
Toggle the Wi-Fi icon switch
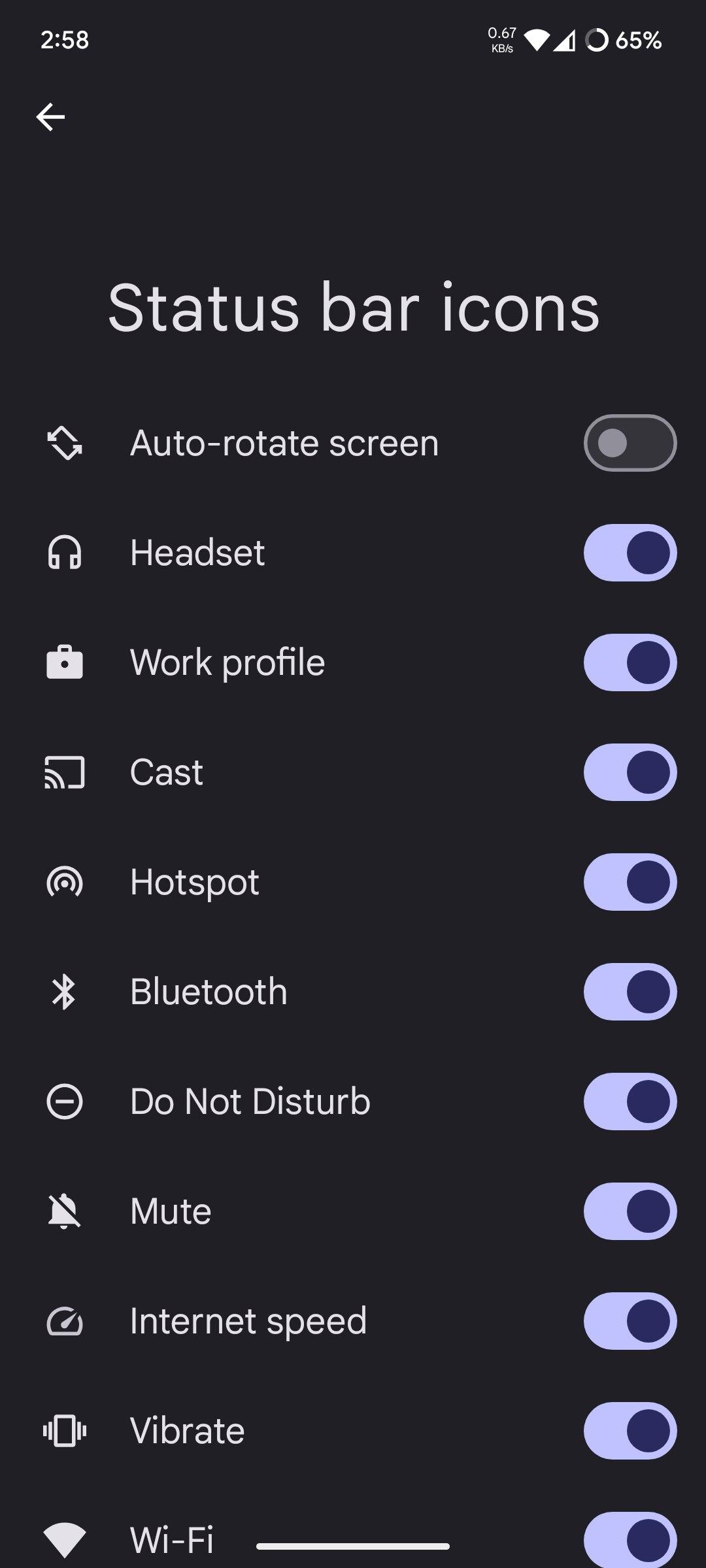coord(630,1540)
